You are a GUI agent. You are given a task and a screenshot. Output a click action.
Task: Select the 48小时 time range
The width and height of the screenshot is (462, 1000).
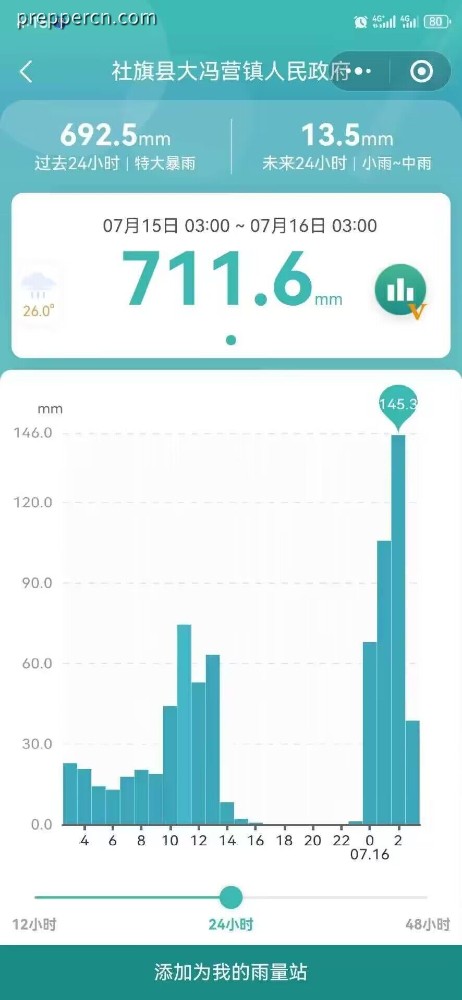tap(428, 925)
